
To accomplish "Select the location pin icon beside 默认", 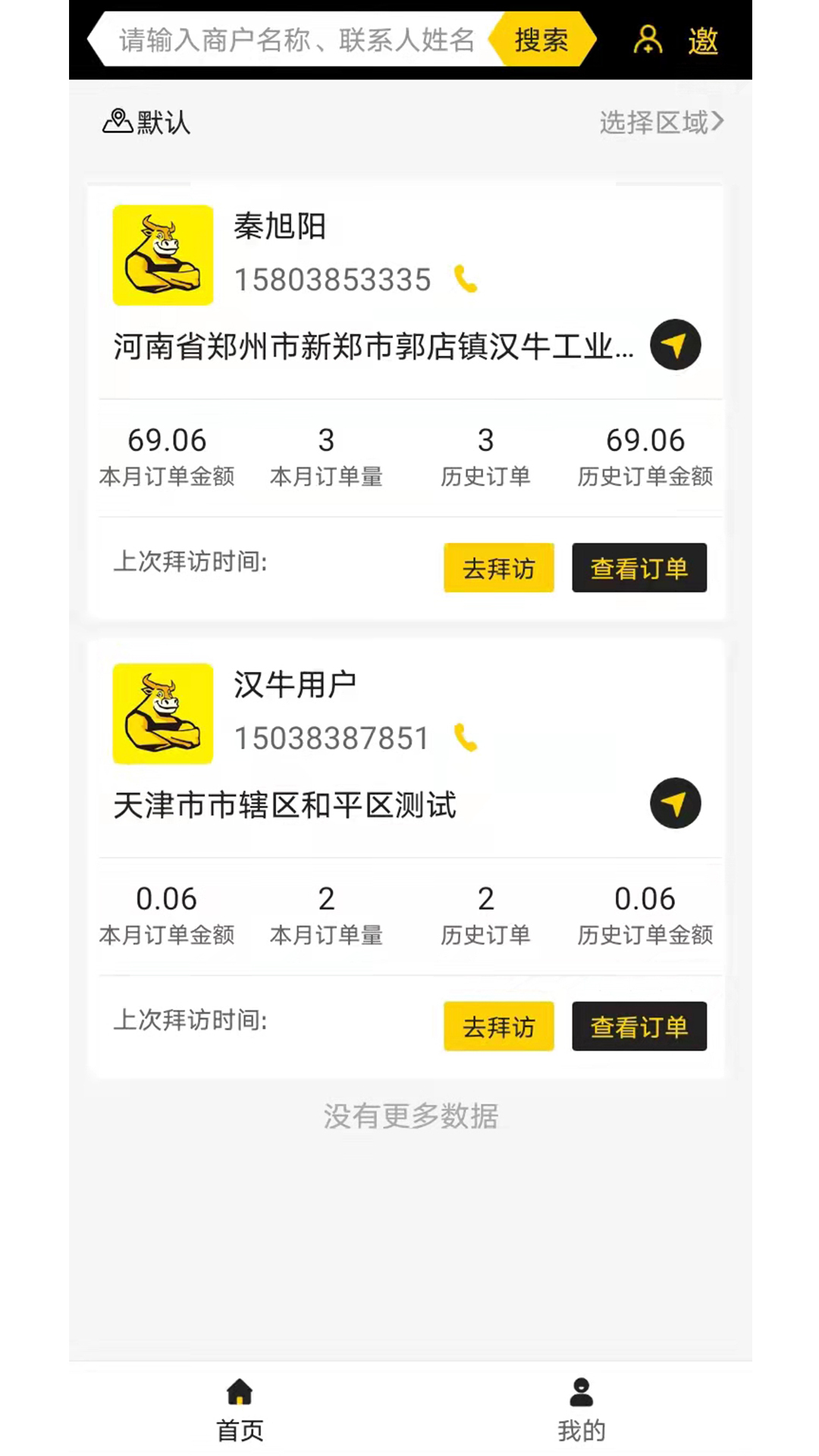I will pyautogui.click(x=117, y=121).
